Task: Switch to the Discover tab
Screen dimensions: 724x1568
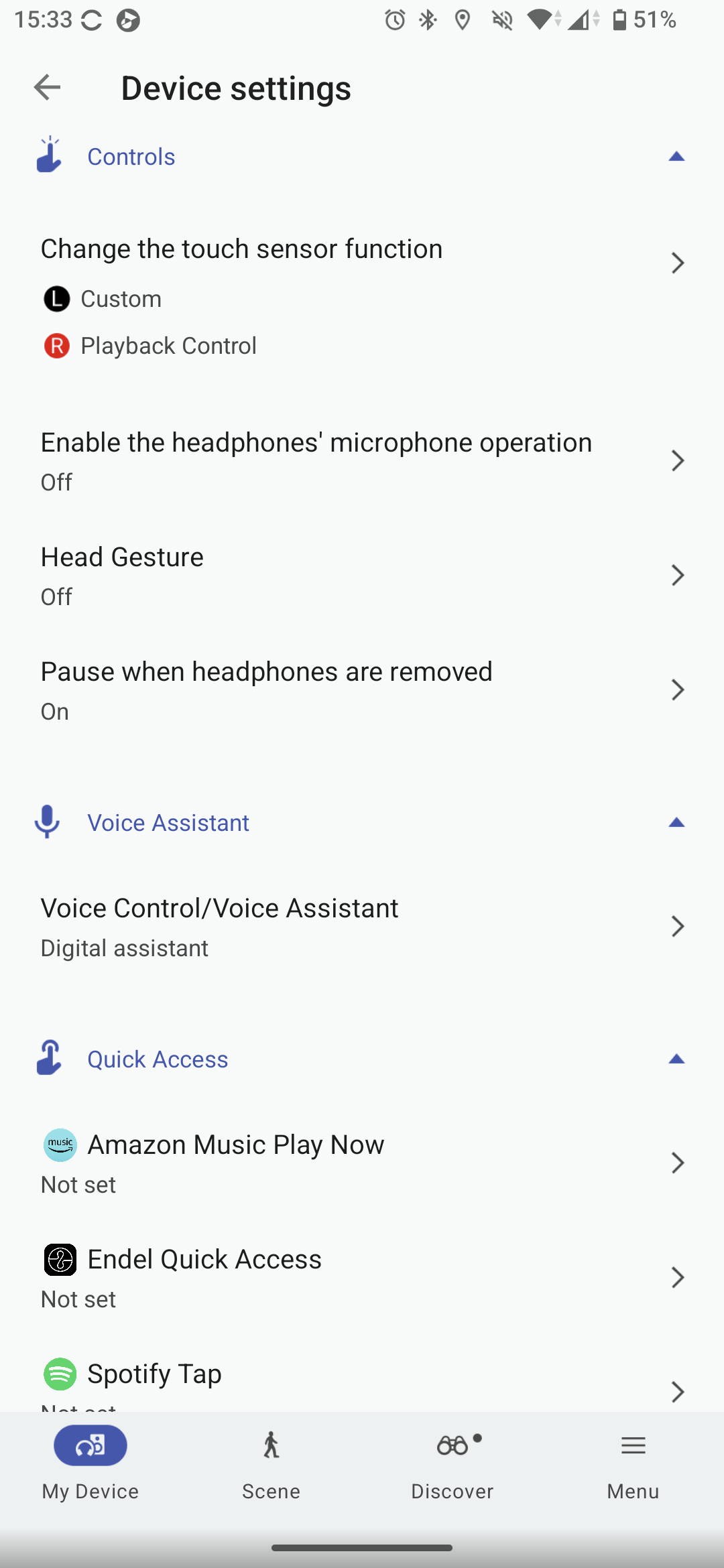Action: click(x=452, y=1462)
